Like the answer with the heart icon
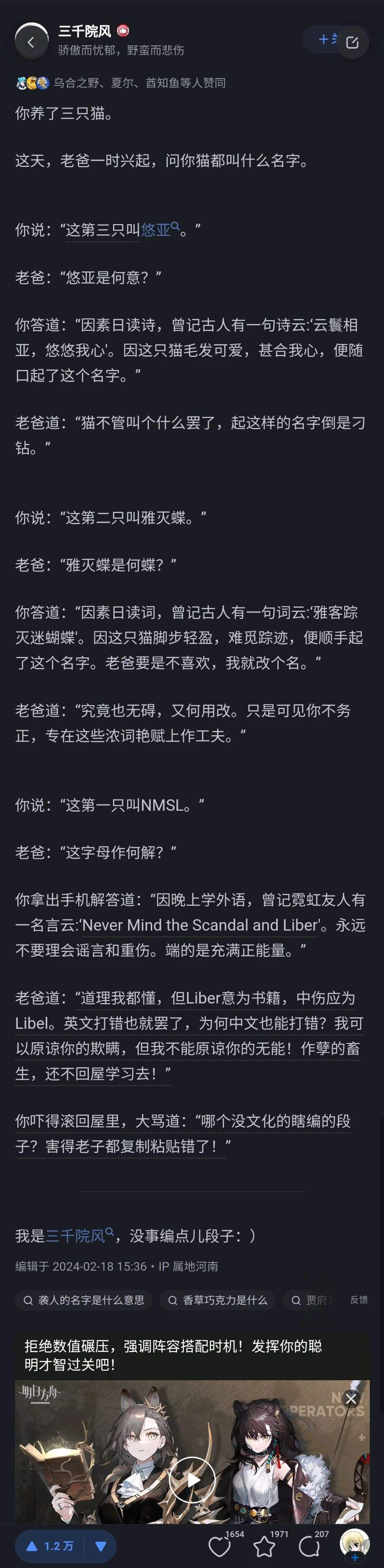Image resolution: width=384 pixels, height=1568 pixels. (220, 1546)
